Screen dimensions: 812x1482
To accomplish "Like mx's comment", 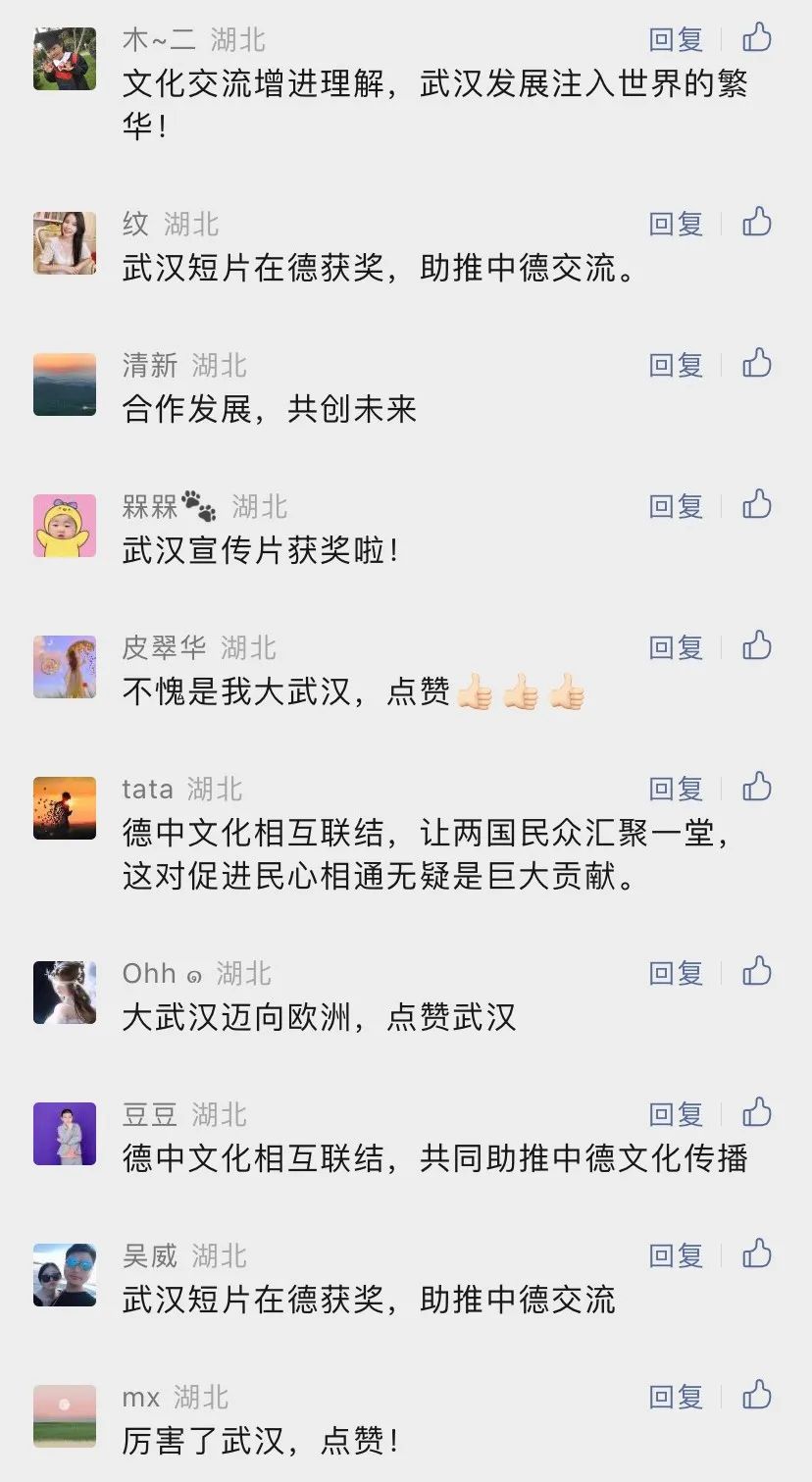I will click(756, 1396).
